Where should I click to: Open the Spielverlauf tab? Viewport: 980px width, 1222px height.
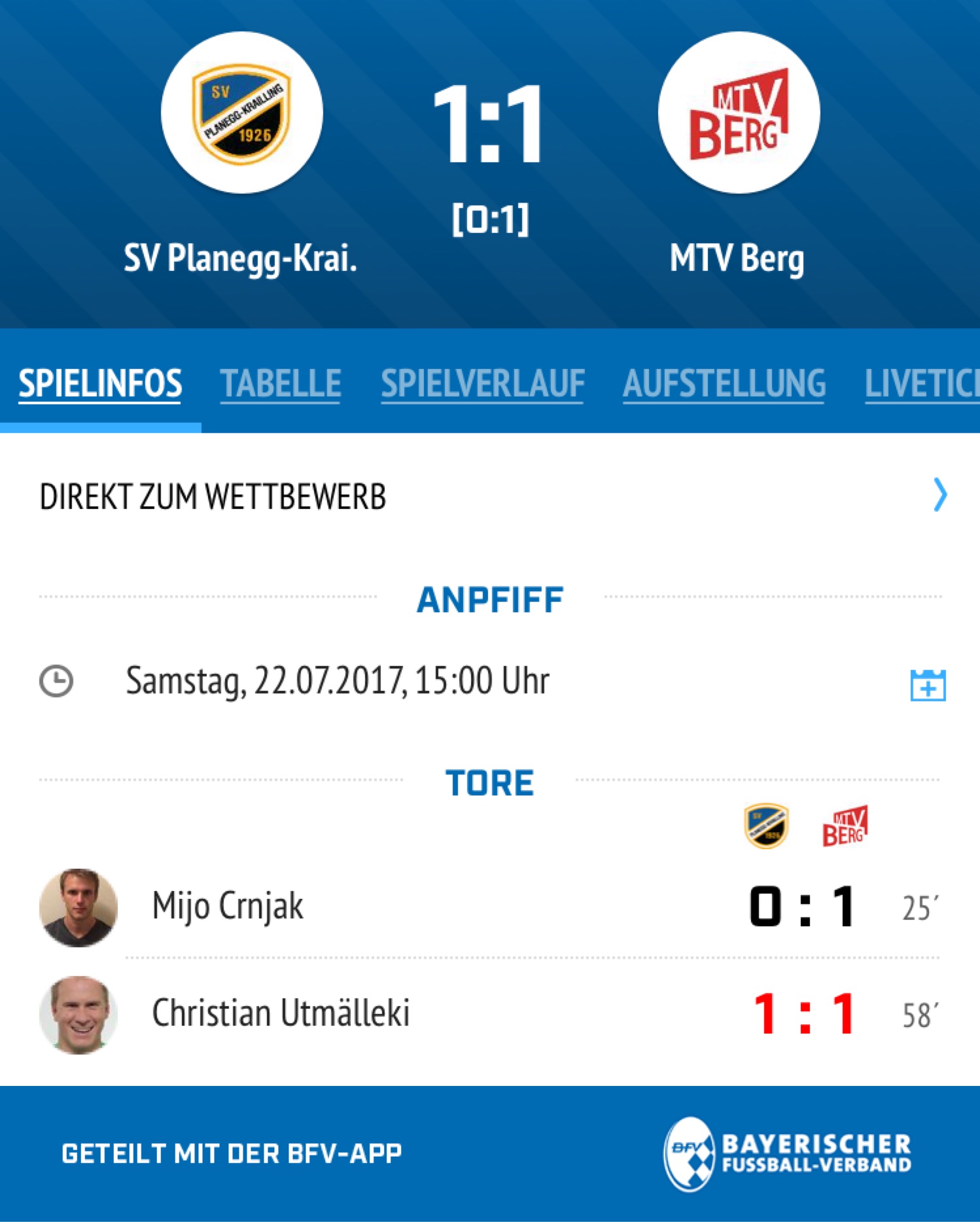(x=482, y=383)
